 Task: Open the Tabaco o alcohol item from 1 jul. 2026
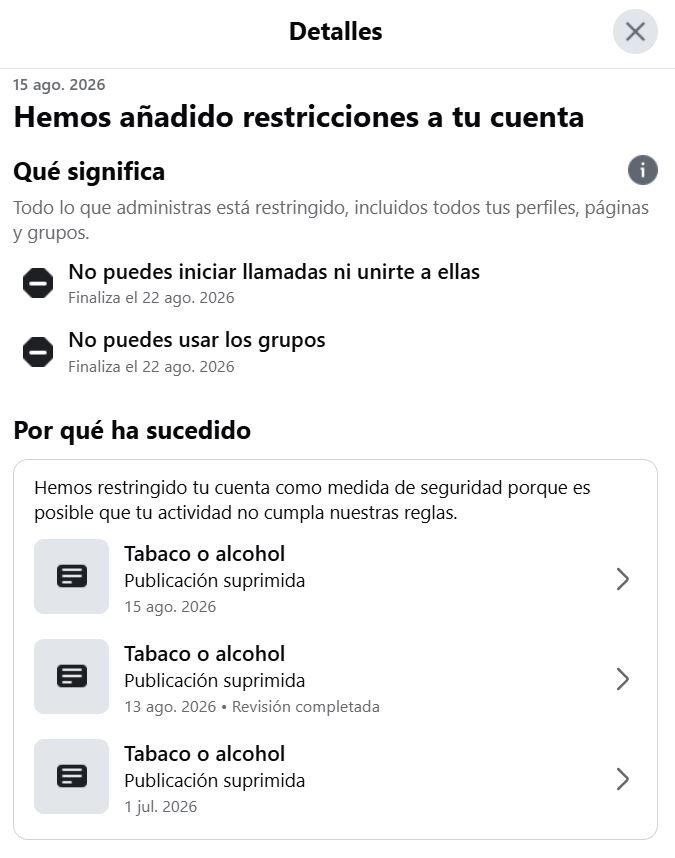pyautogui.click(x=335, y=779)
